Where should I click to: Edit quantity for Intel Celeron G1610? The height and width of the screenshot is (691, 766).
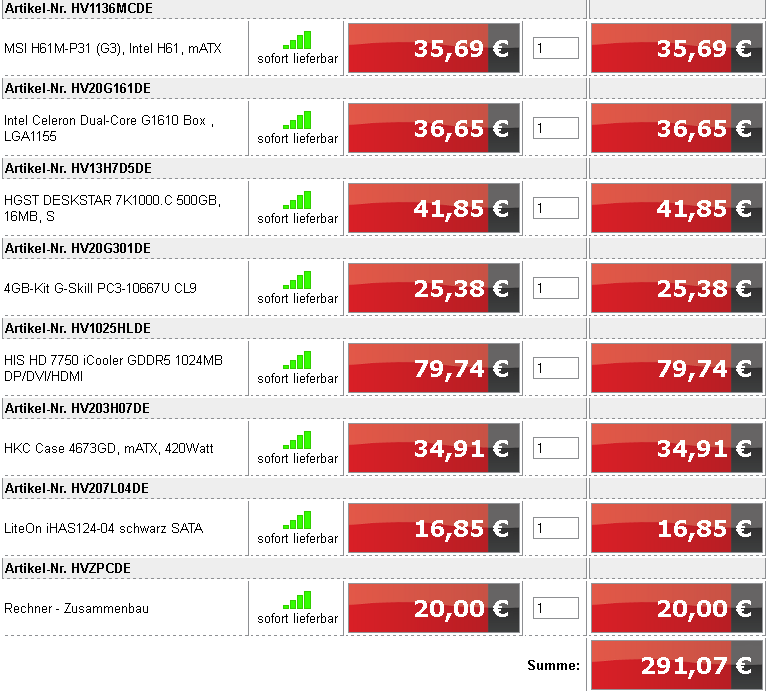point(555,128)
